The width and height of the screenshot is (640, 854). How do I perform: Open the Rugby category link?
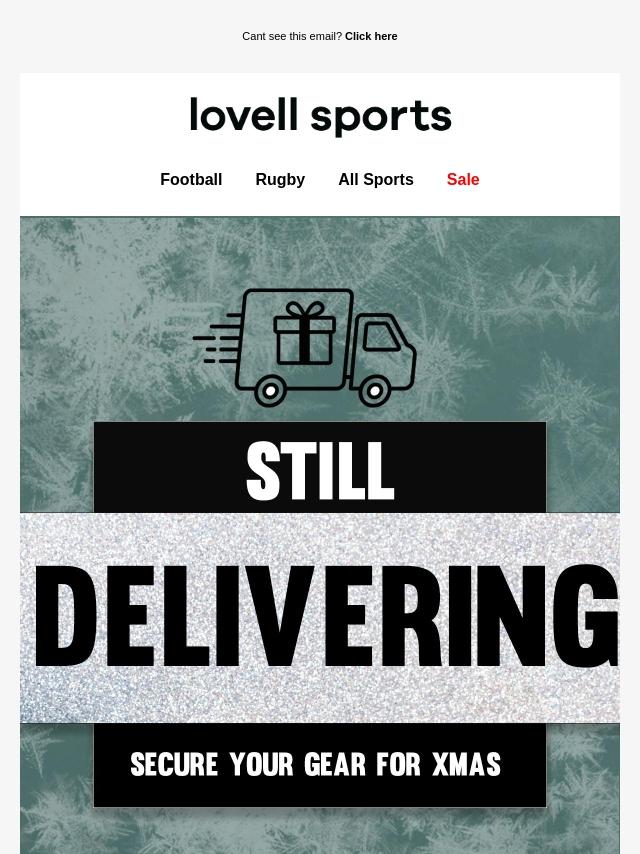(280, 180)
